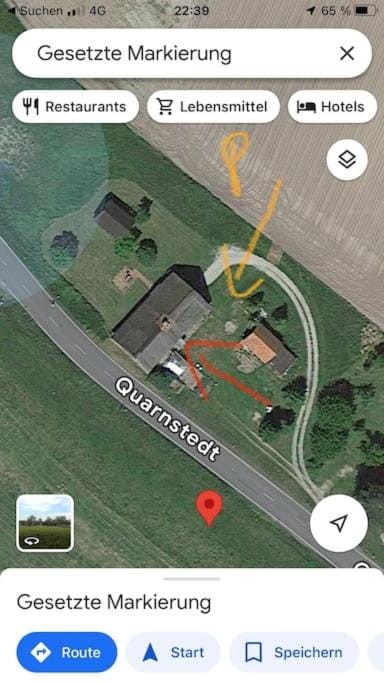Select the Restaurants chip
The height and width of the screenshot is (683, 384).
coord(75,107)
